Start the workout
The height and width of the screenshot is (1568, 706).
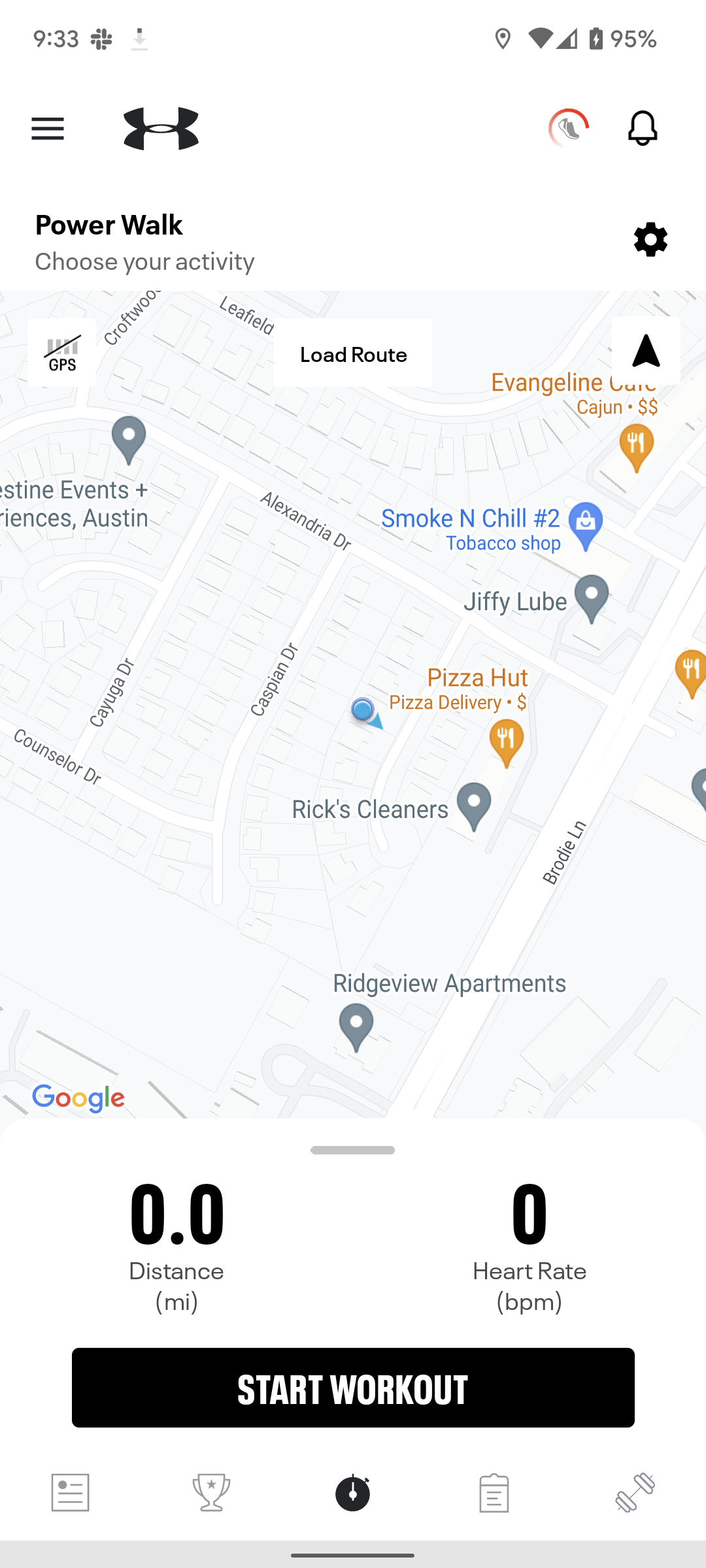pos(353,1388)
